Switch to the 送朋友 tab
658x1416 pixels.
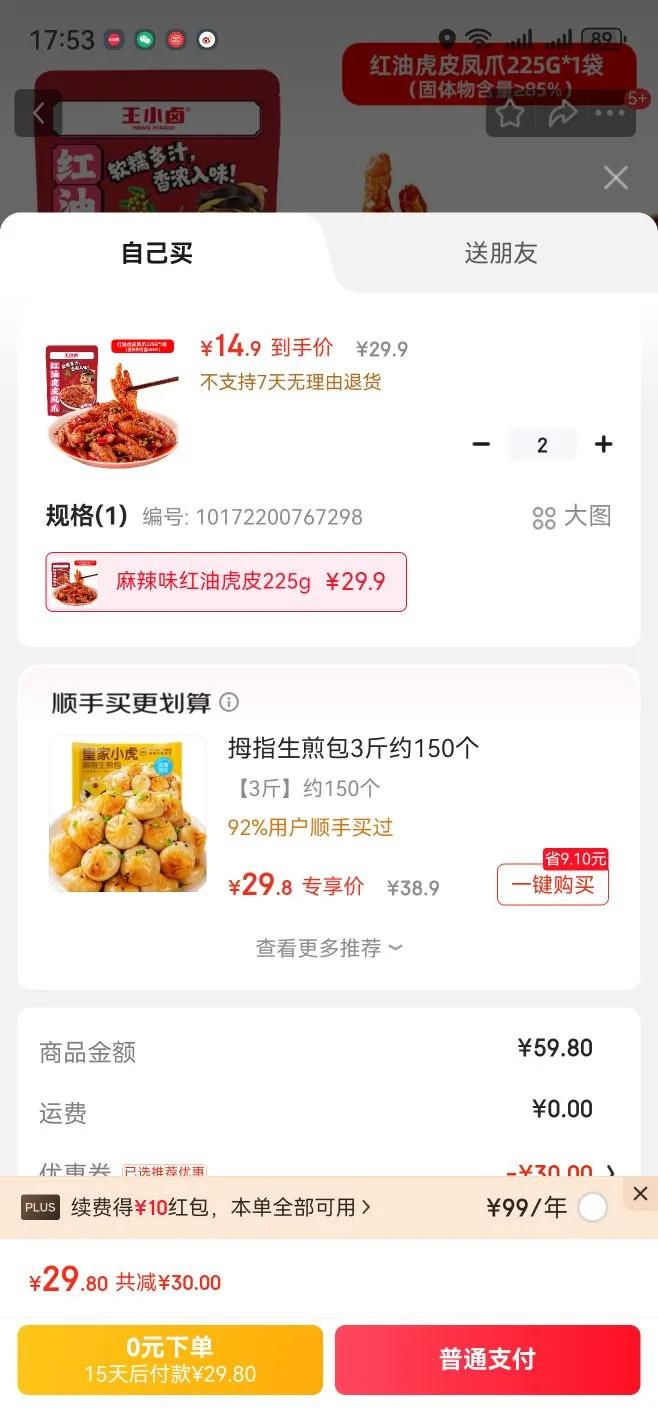pyautogui.click(x=500, y=253)
